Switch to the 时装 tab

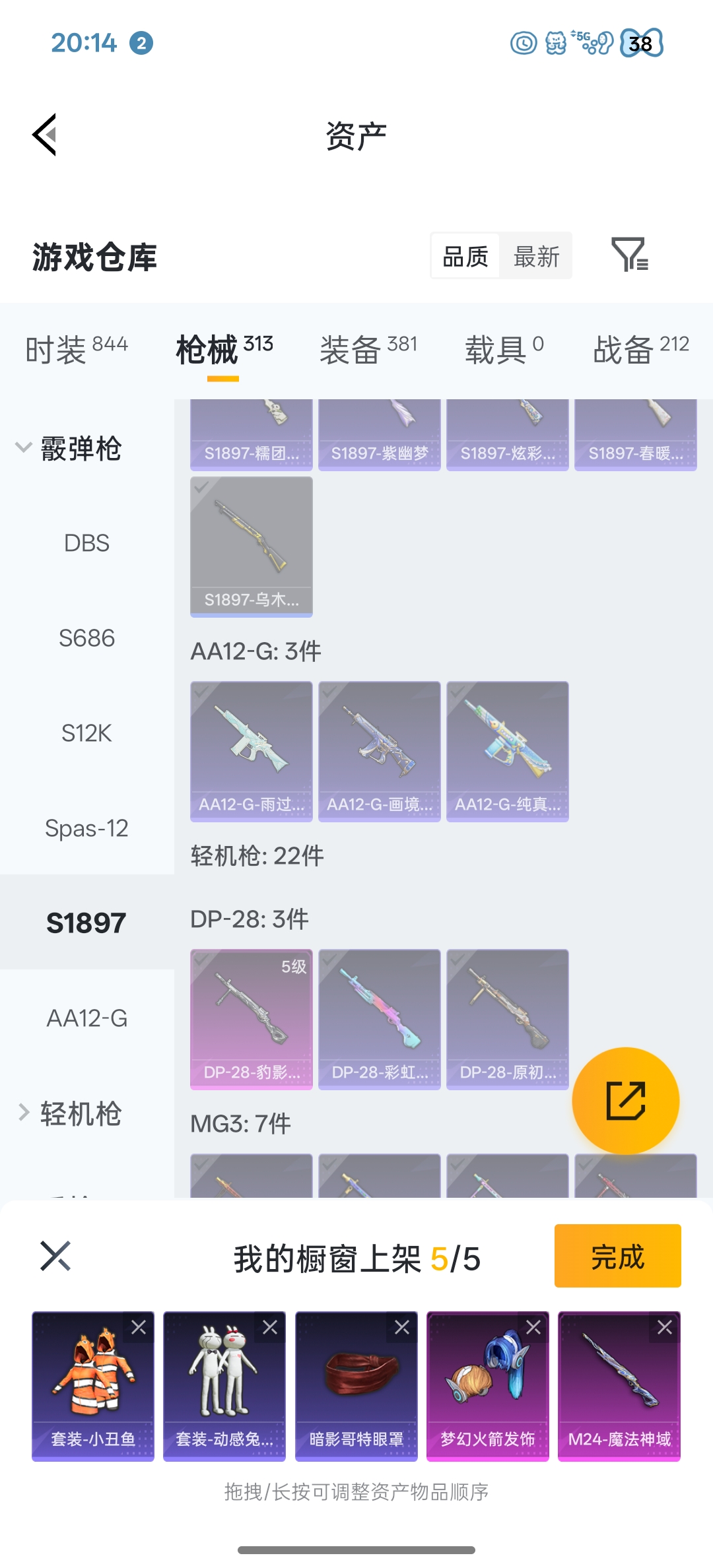(76, 349)
